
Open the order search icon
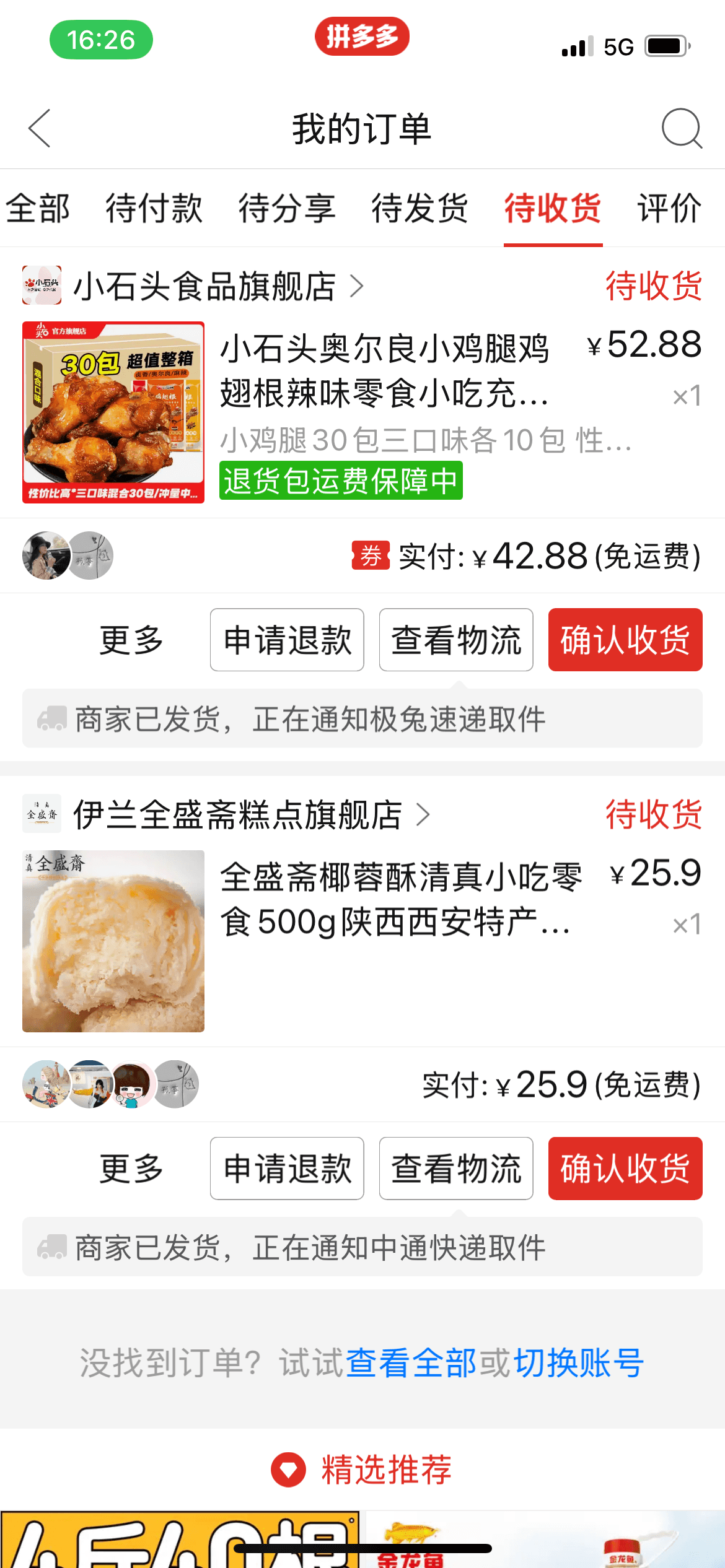(x=681, y=129)
